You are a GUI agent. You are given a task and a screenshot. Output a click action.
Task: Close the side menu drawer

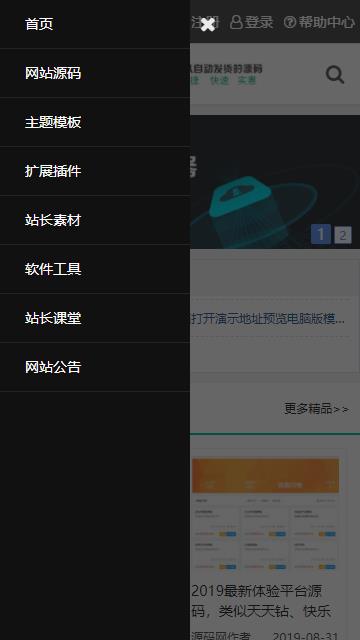click(208, 24)
